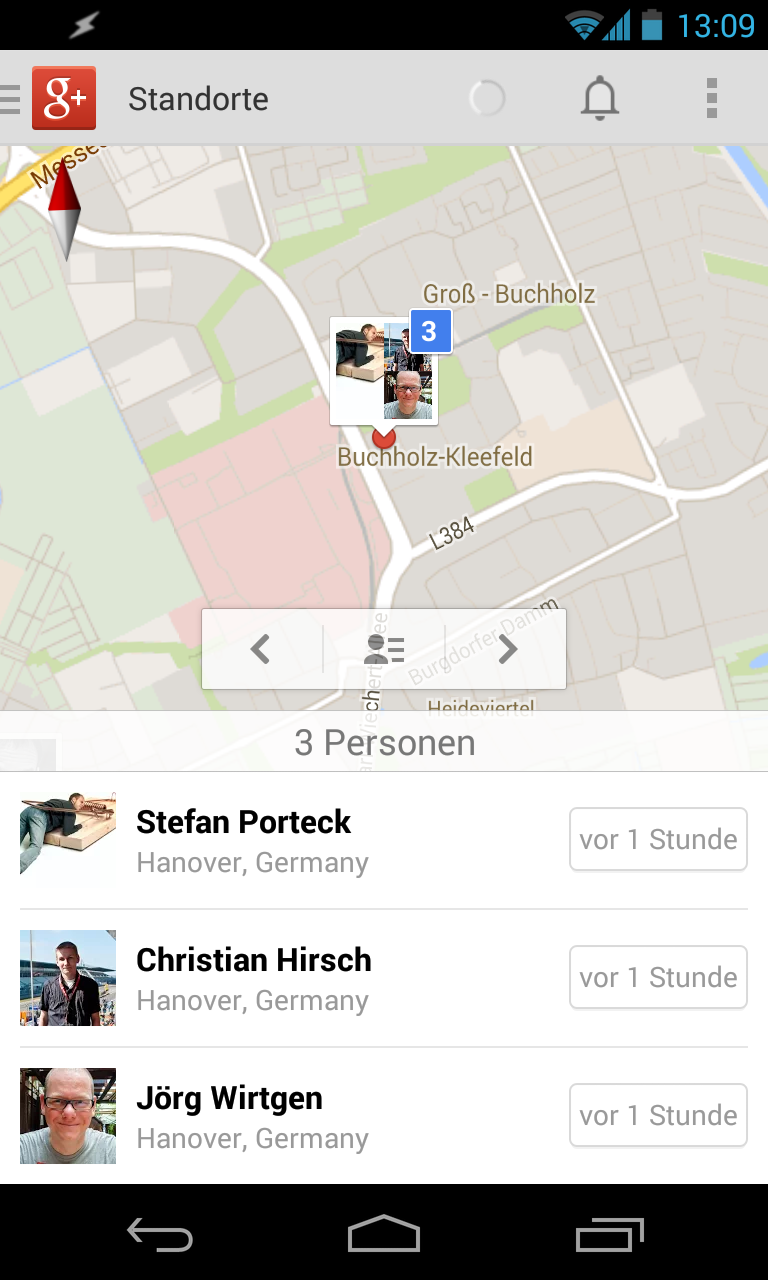Open the Google+ navigation drawer
The image size is (768, 1280).
pyautogui.click(x=52, y=98)
